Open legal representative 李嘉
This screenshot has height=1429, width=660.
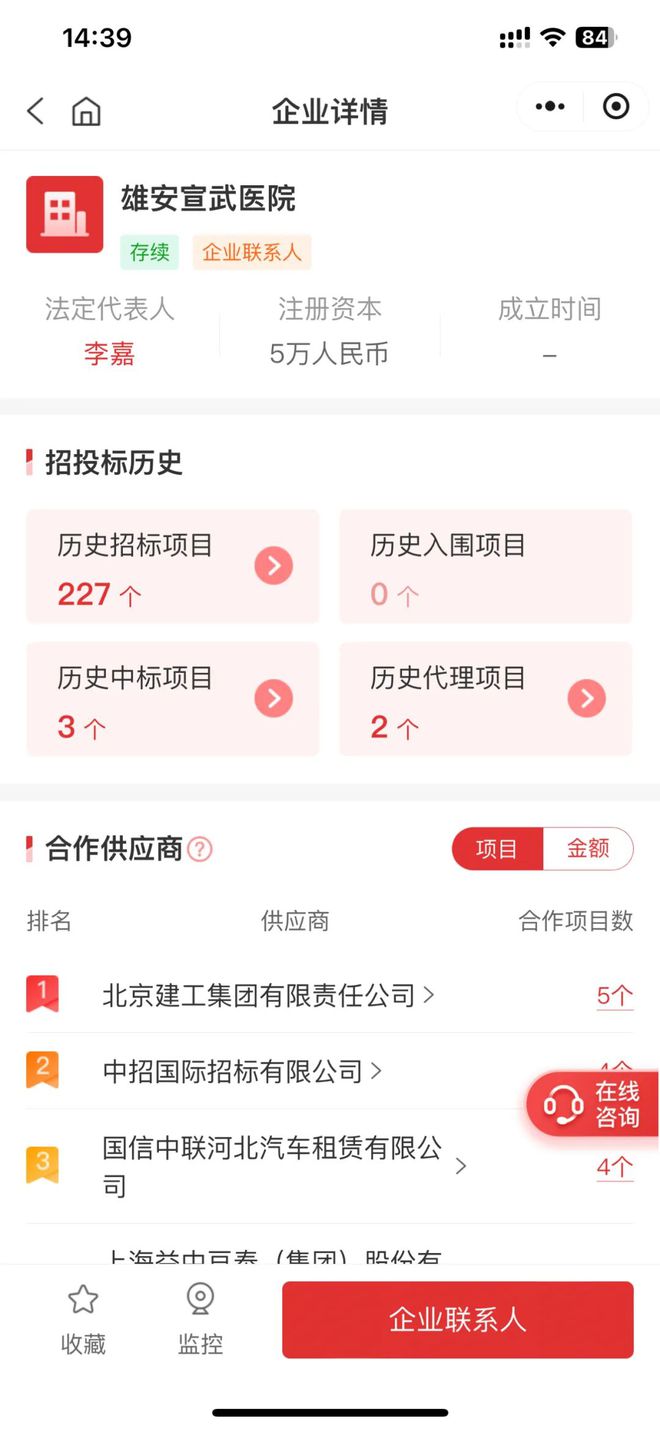(x=109, y=354)
